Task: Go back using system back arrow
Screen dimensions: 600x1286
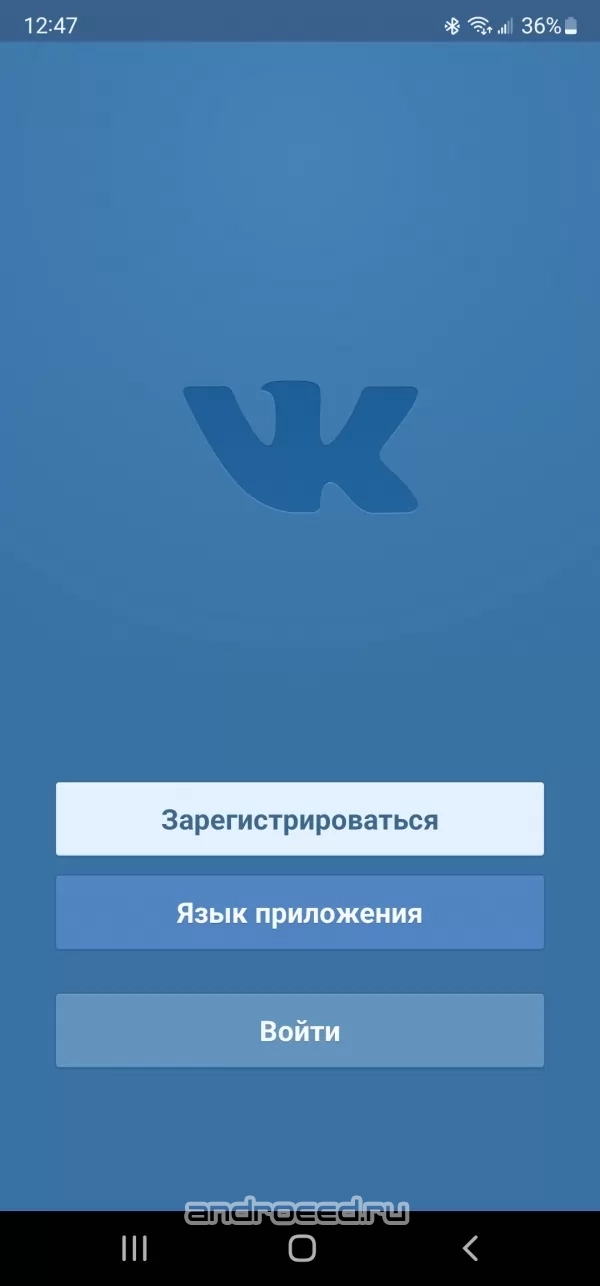Action: tap(470, 1247)
